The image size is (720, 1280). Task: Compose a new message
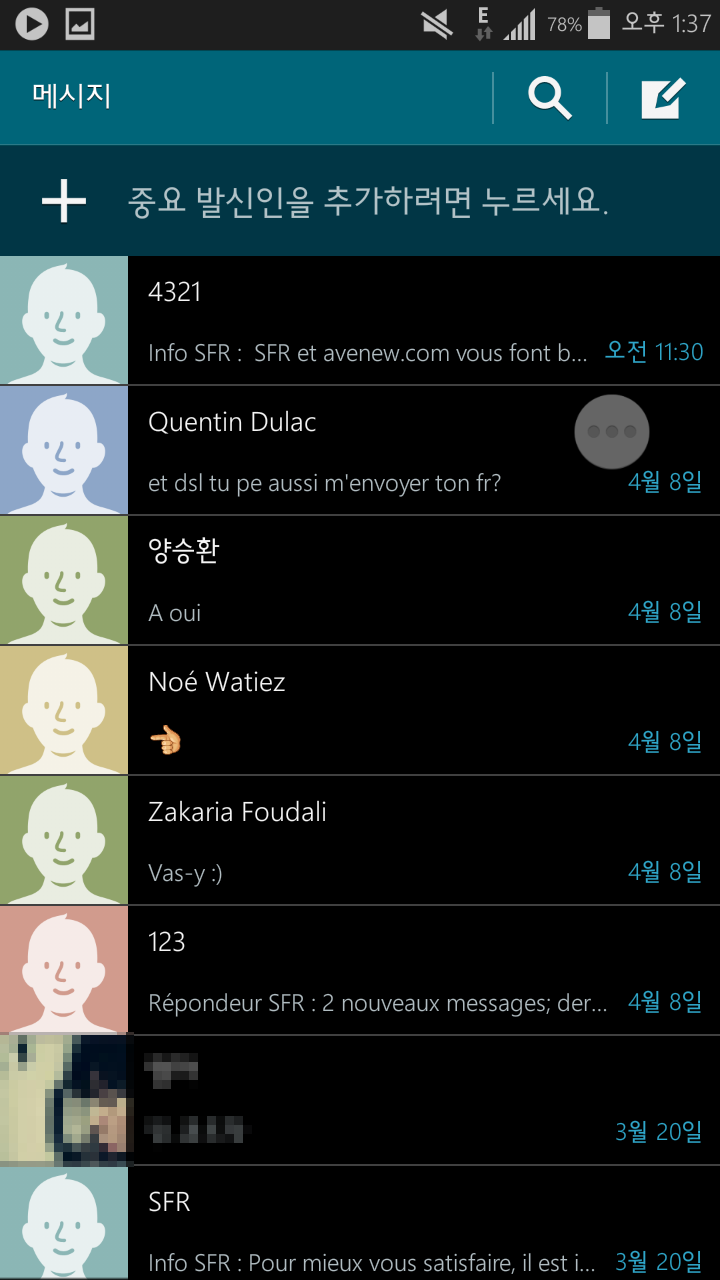click(663, 98)
